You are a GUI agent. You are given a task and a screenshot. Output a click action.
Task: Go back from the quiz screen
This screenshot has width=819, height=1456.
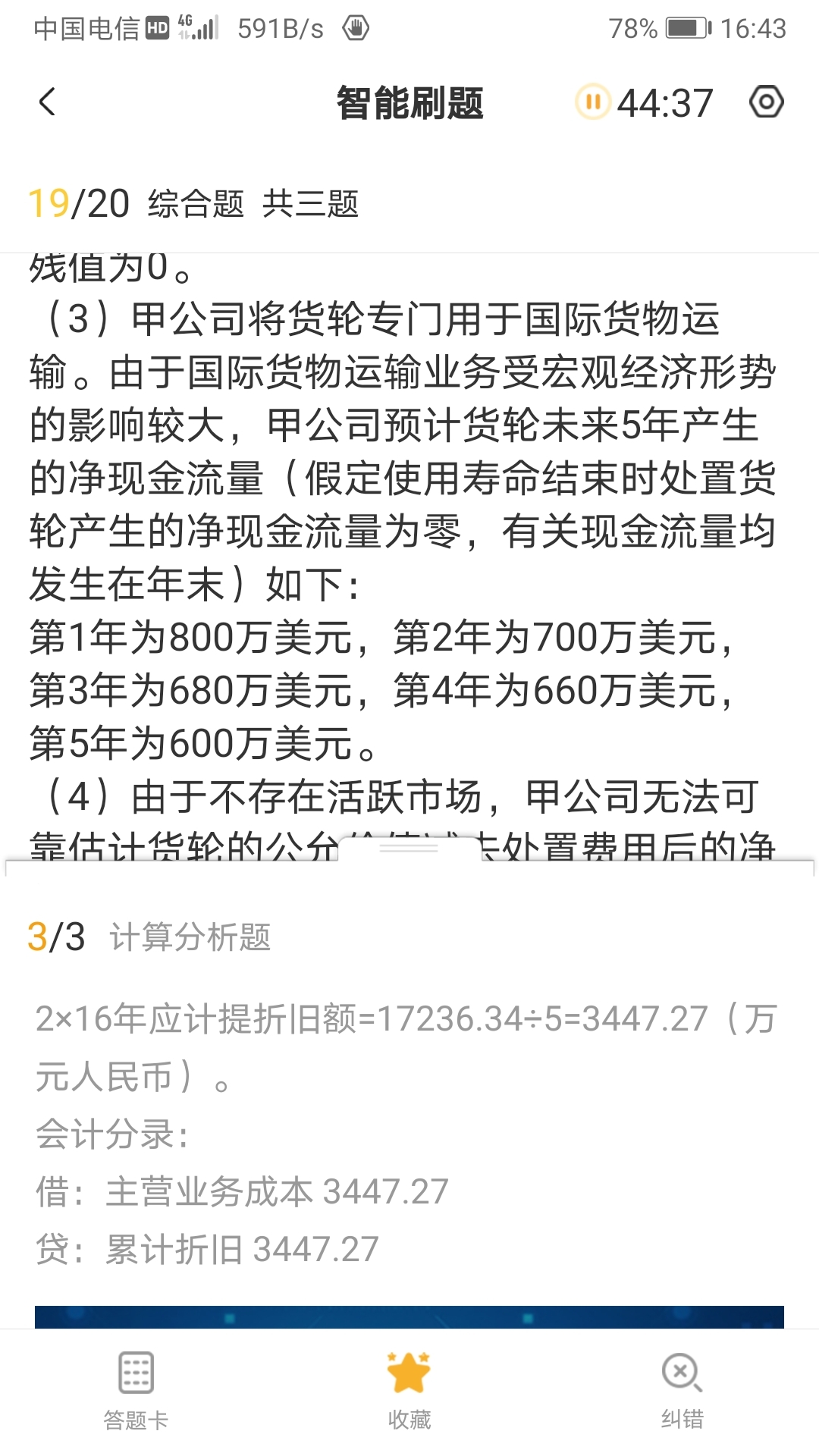pos(47,102)
